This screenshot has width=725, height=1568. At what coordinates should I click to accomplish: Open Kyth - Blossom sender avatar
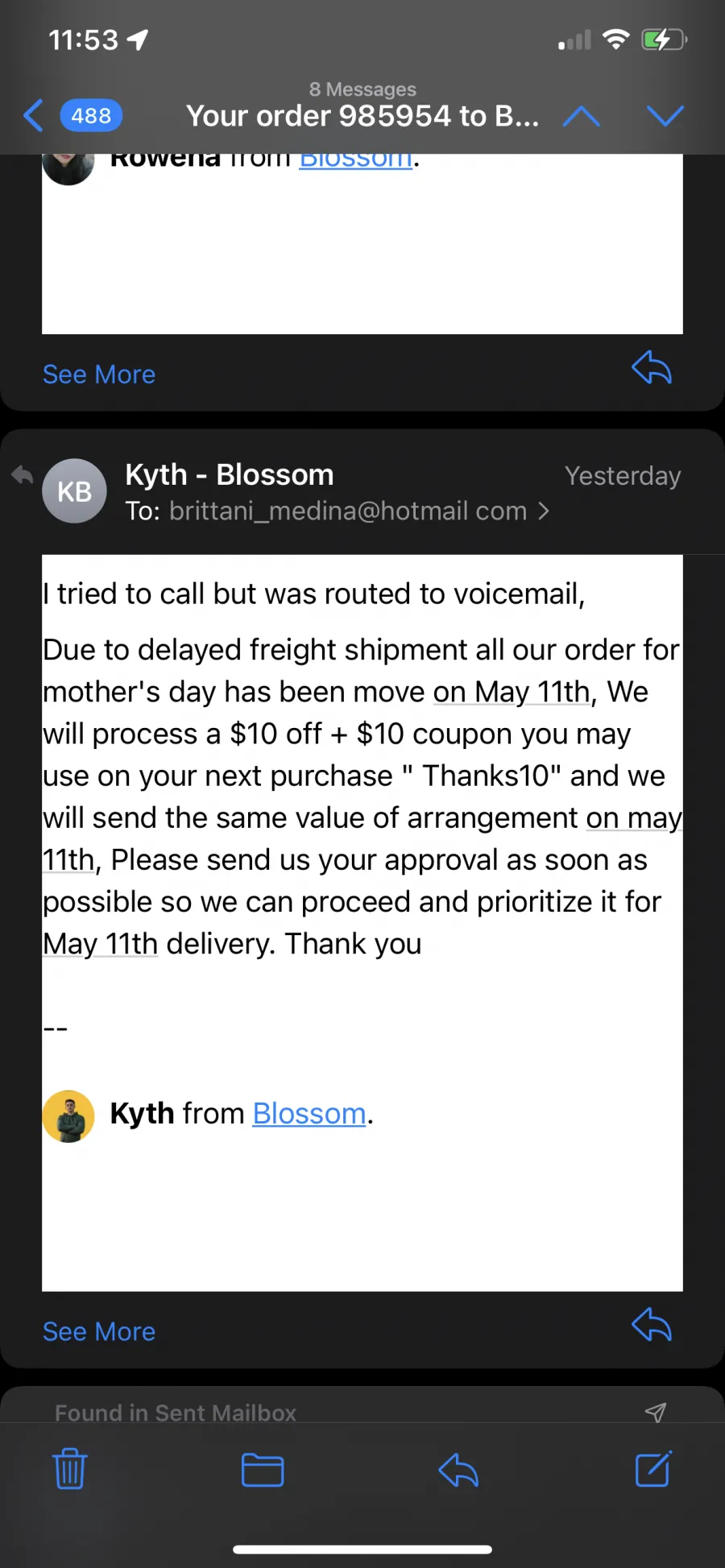pyautogui.click(x=74, y=491)
